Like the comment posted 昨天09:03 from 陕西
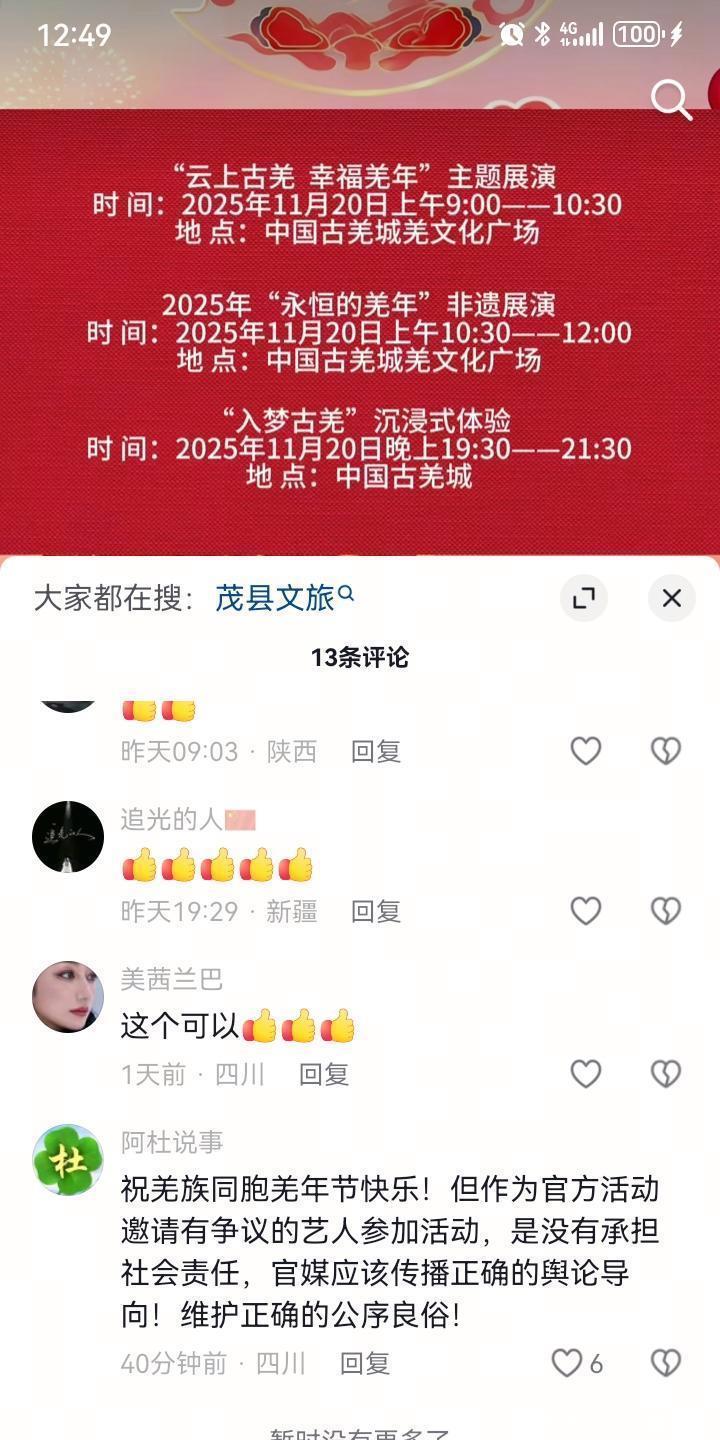This screenshot has height=1440, width=720. click(x=586, y=751)
